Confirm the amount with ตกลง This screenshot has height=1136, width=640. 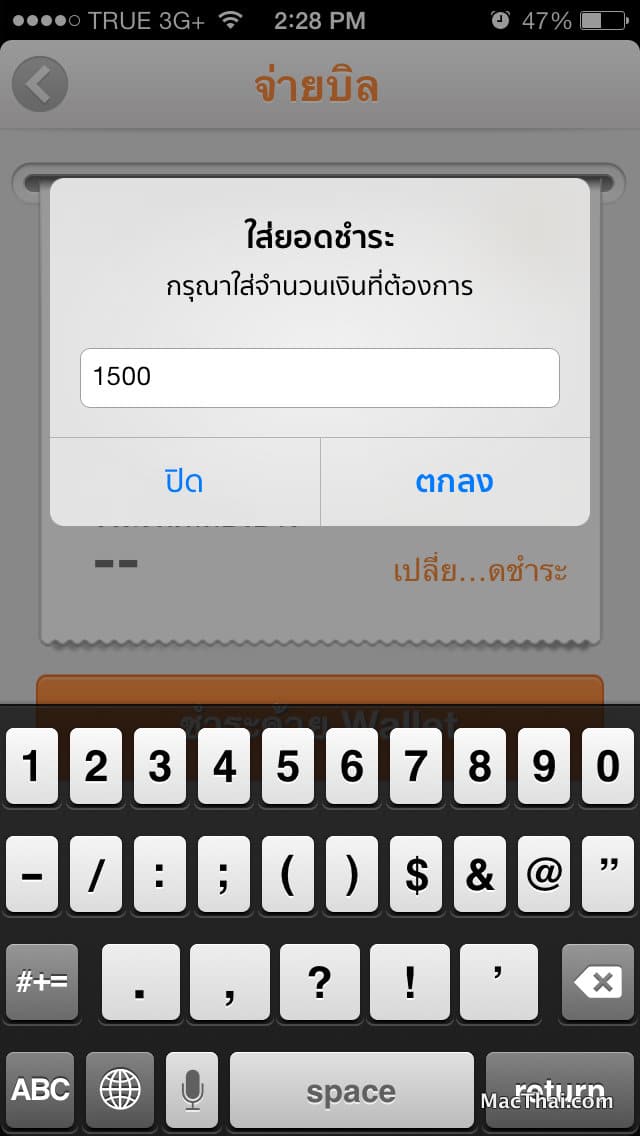click(x=454, y=482)
